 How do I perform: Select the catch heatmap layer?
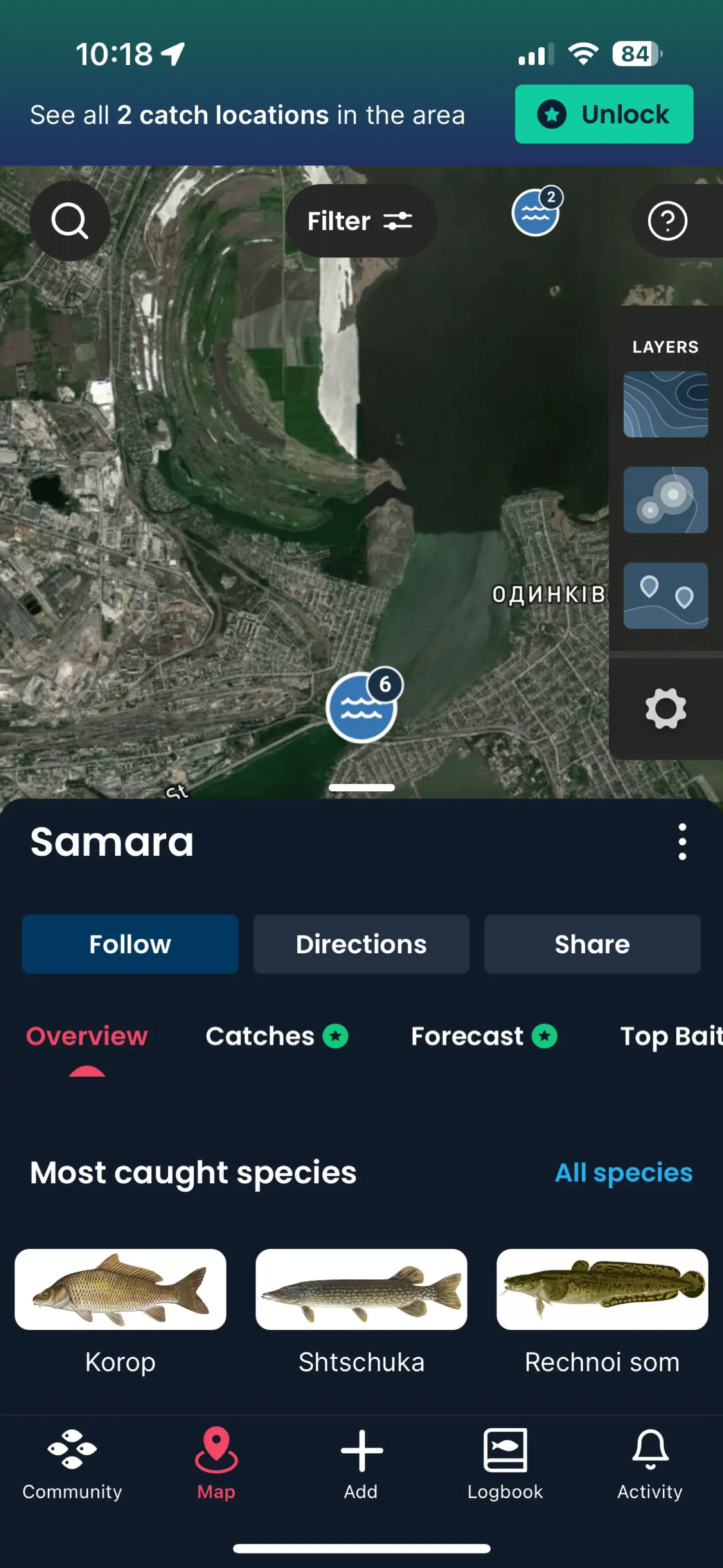click(665, 500)
